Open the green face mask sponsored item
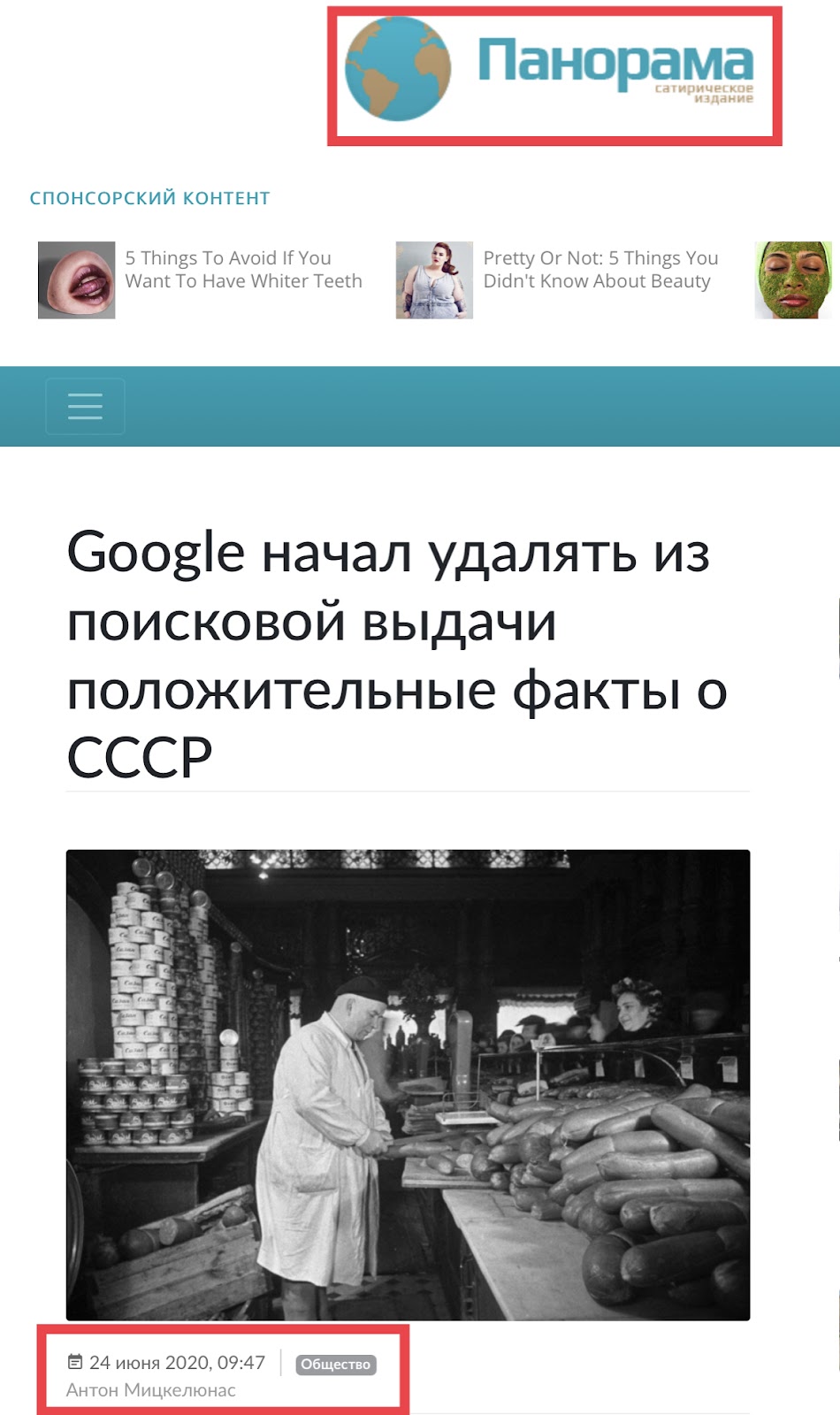Viewport: 840px width, 1415px height. [792, 279]
